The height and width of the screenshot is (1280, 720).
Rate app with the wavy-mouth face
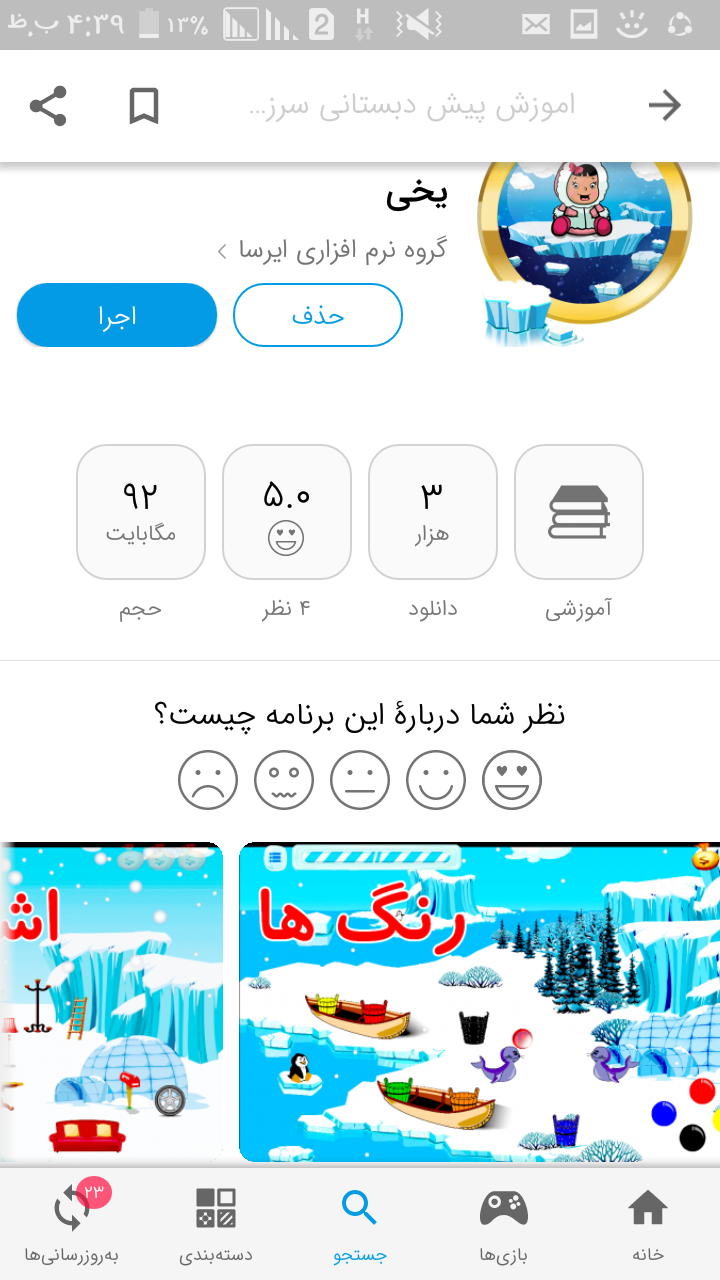click(x=284, y=780)
